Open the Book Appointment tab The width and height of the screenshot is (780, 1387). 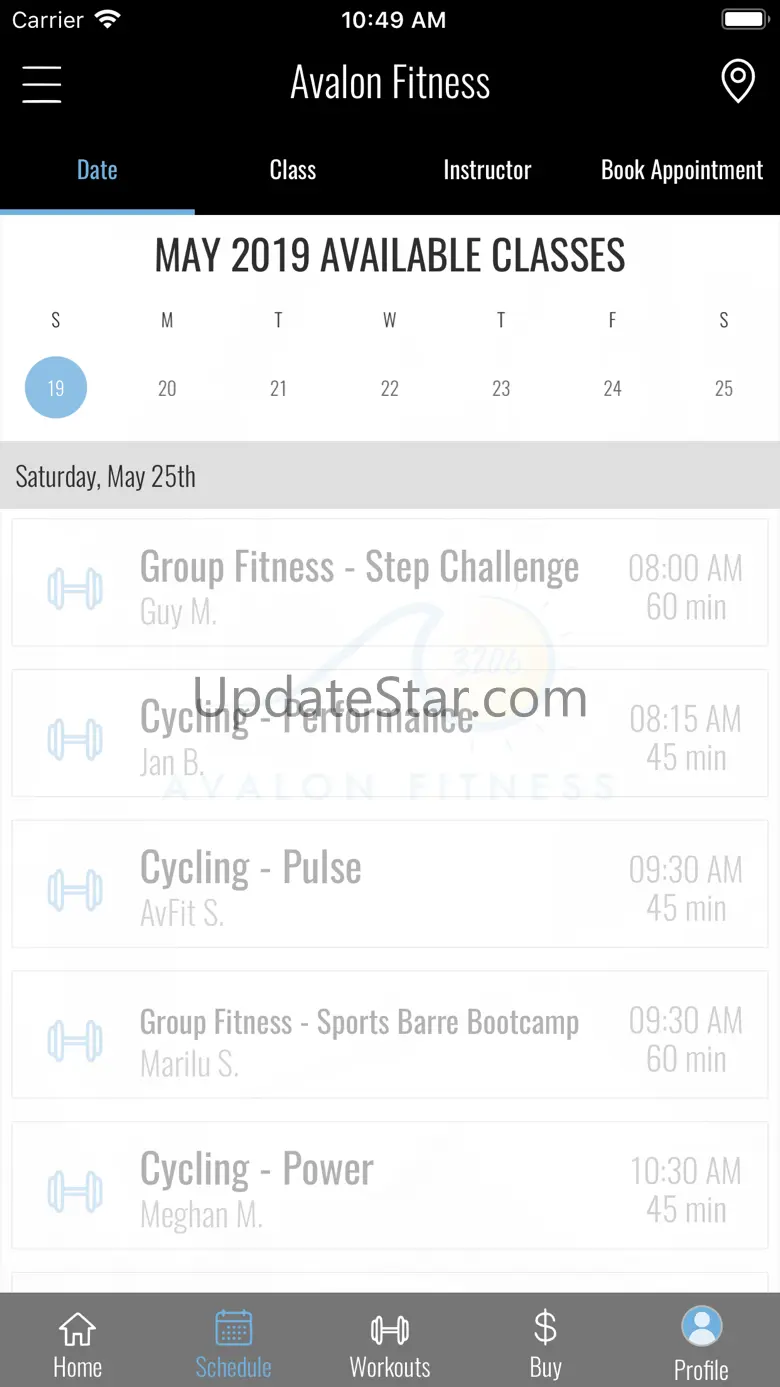click(x=681, y=170)
